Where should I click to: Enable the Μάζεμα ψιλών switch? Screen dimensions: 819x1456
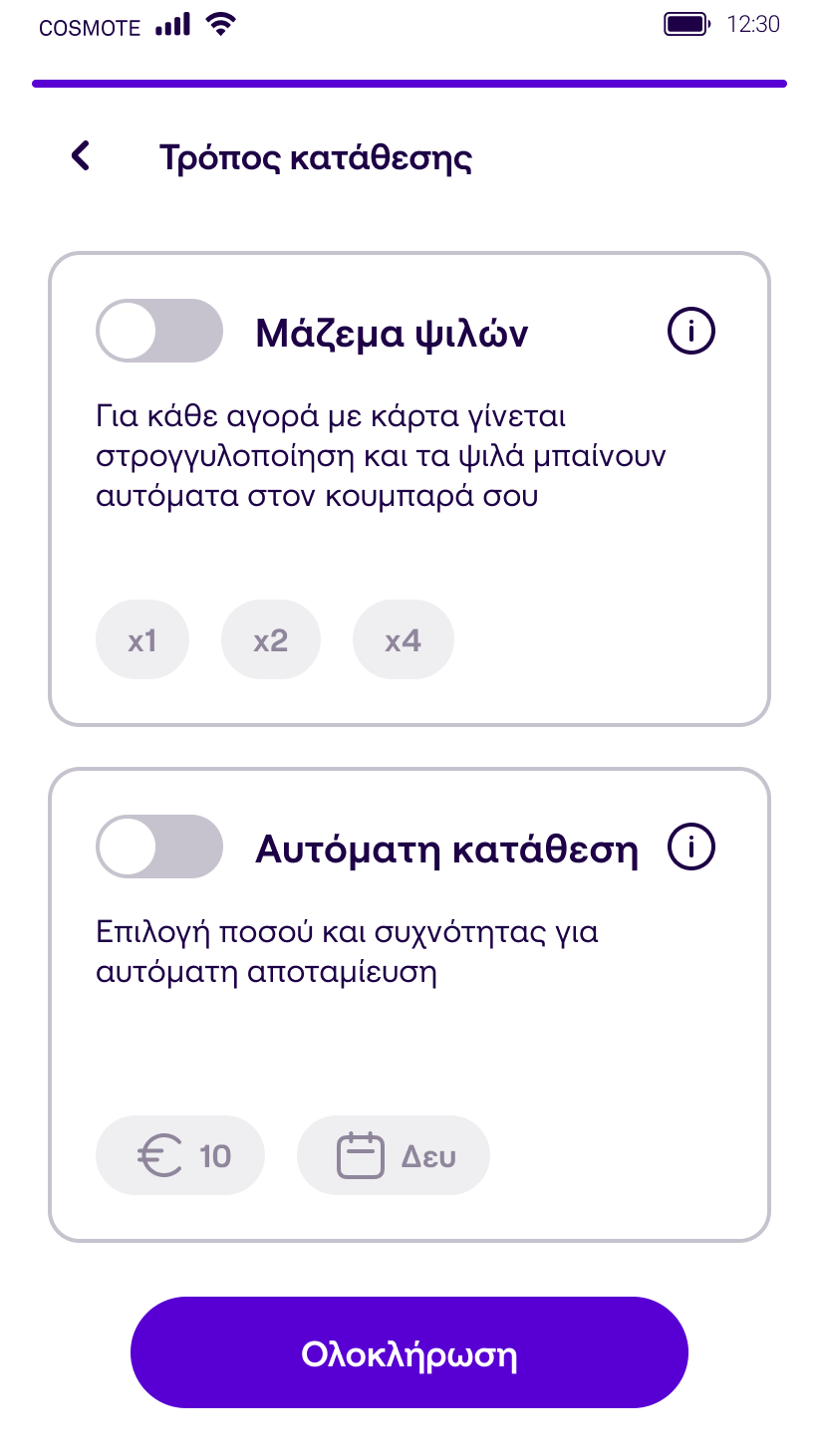[x=158, y=331]
